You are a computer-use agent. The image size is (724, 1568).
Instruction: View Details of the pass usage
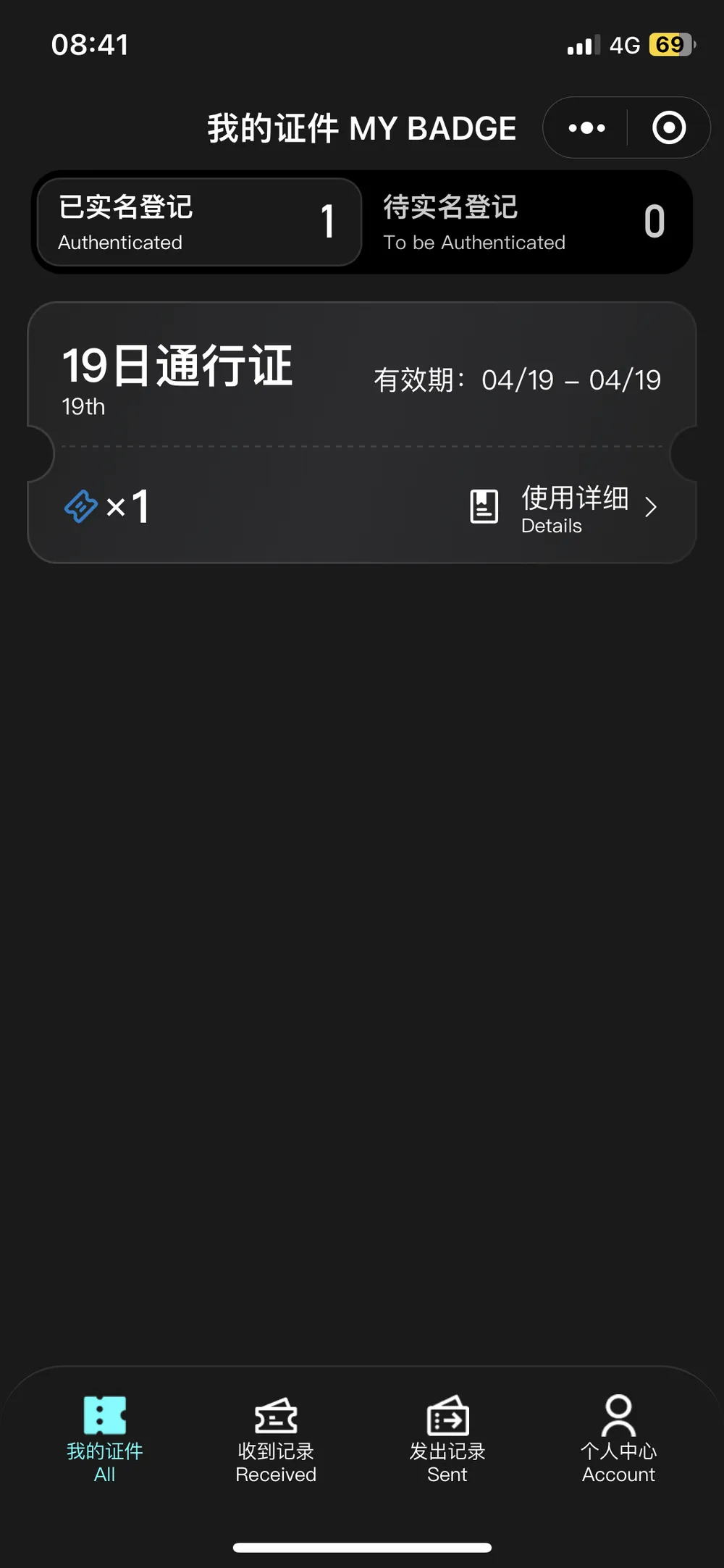pyautogui.click(x=565, y=508)
